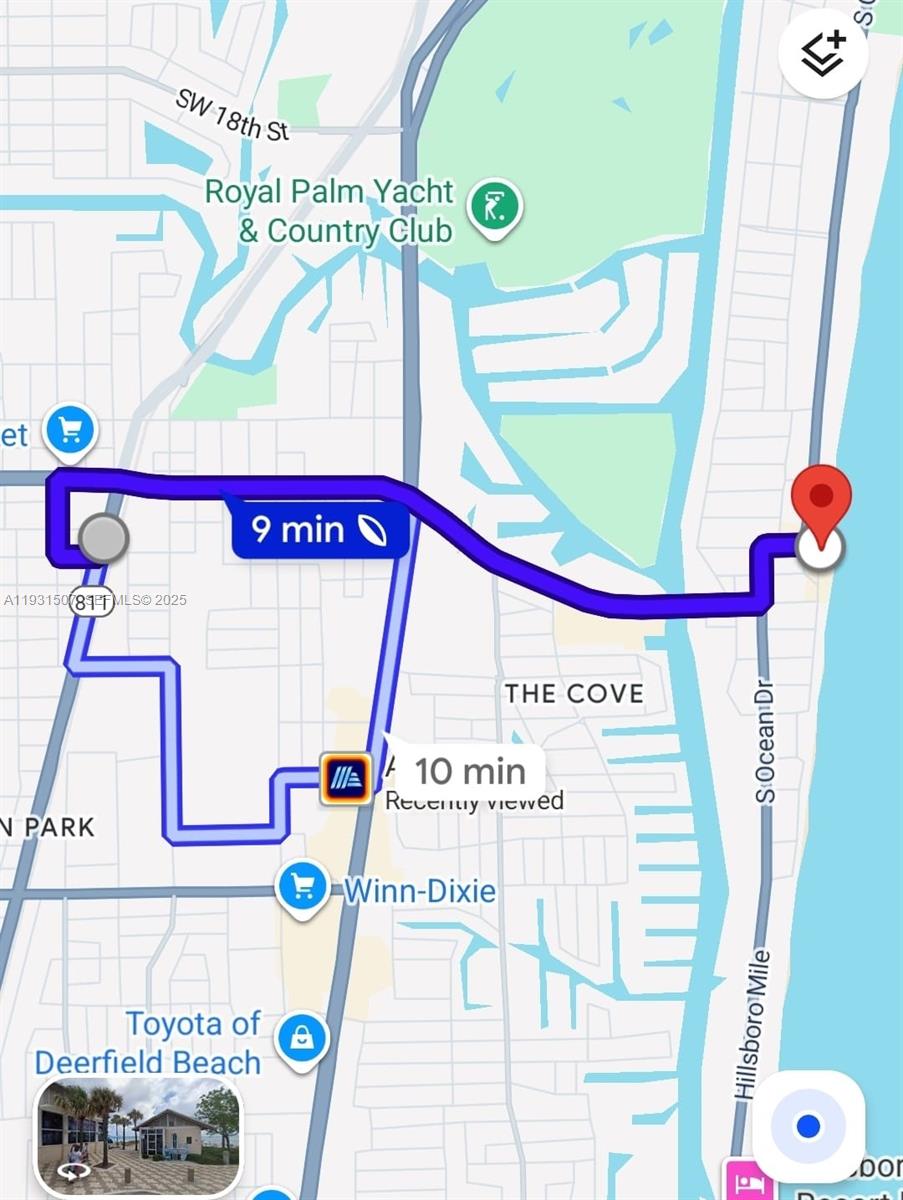
Task: Open Royal Palm Yacht & Country Club marker
Action: click(x=497, y=208)
